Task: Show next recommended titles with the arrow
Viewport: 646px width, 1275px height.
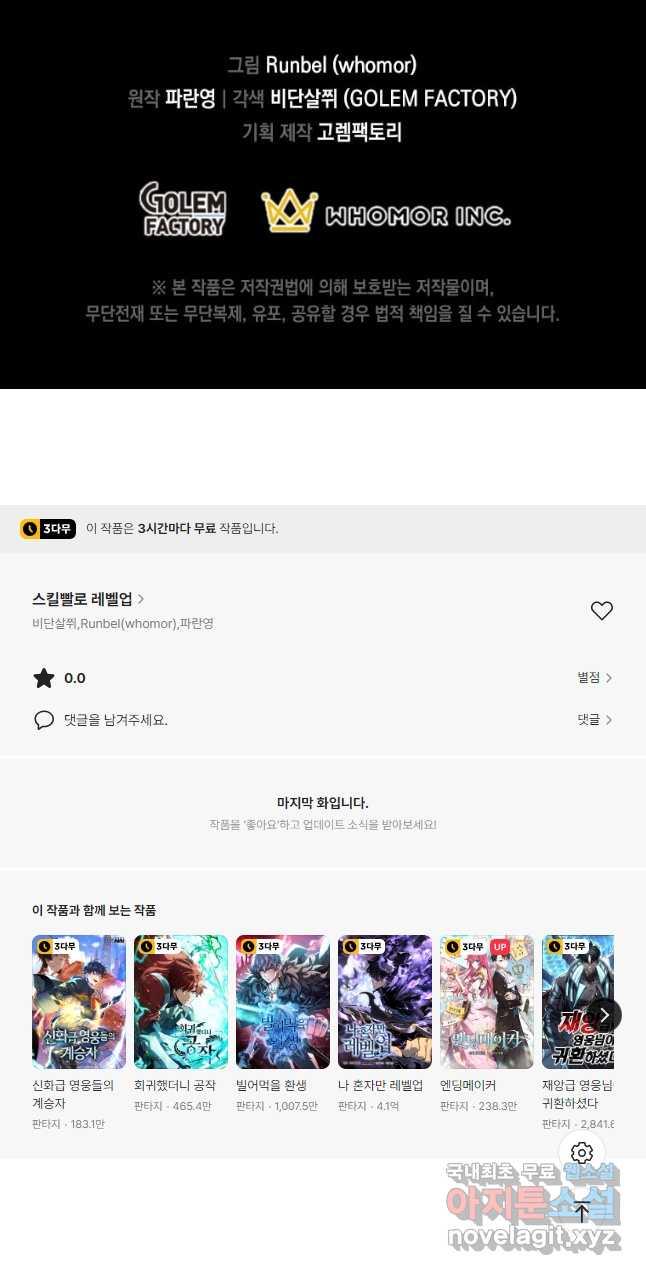Action: (x=603, y=1015)
